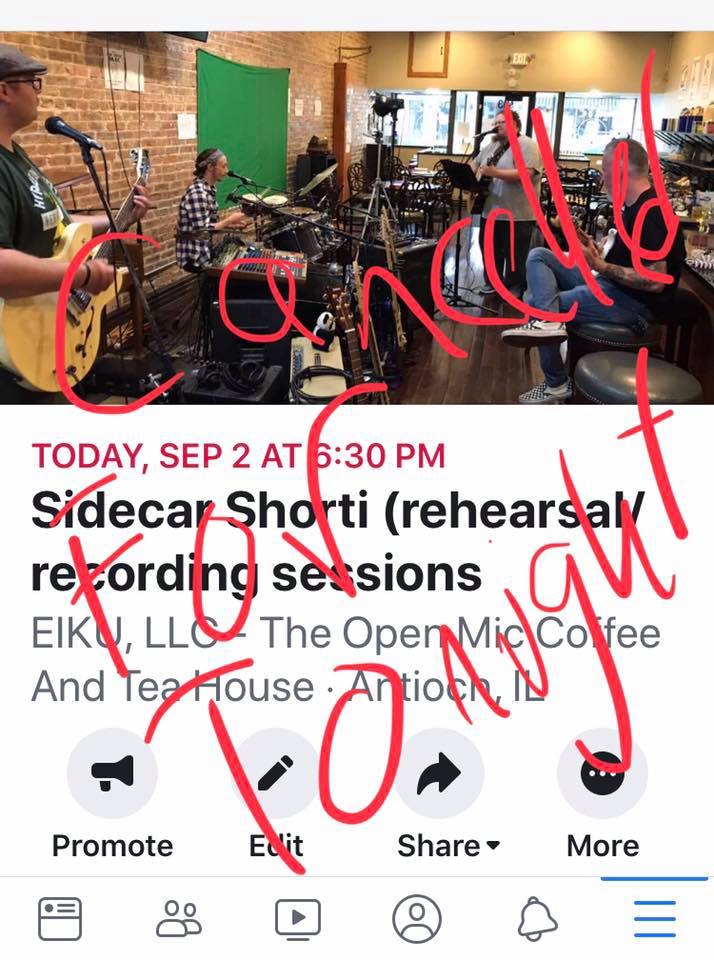The height and width of the screenshot is (960, 714).
Task: Switch to the News Feed tab
Action: [60, 918]
